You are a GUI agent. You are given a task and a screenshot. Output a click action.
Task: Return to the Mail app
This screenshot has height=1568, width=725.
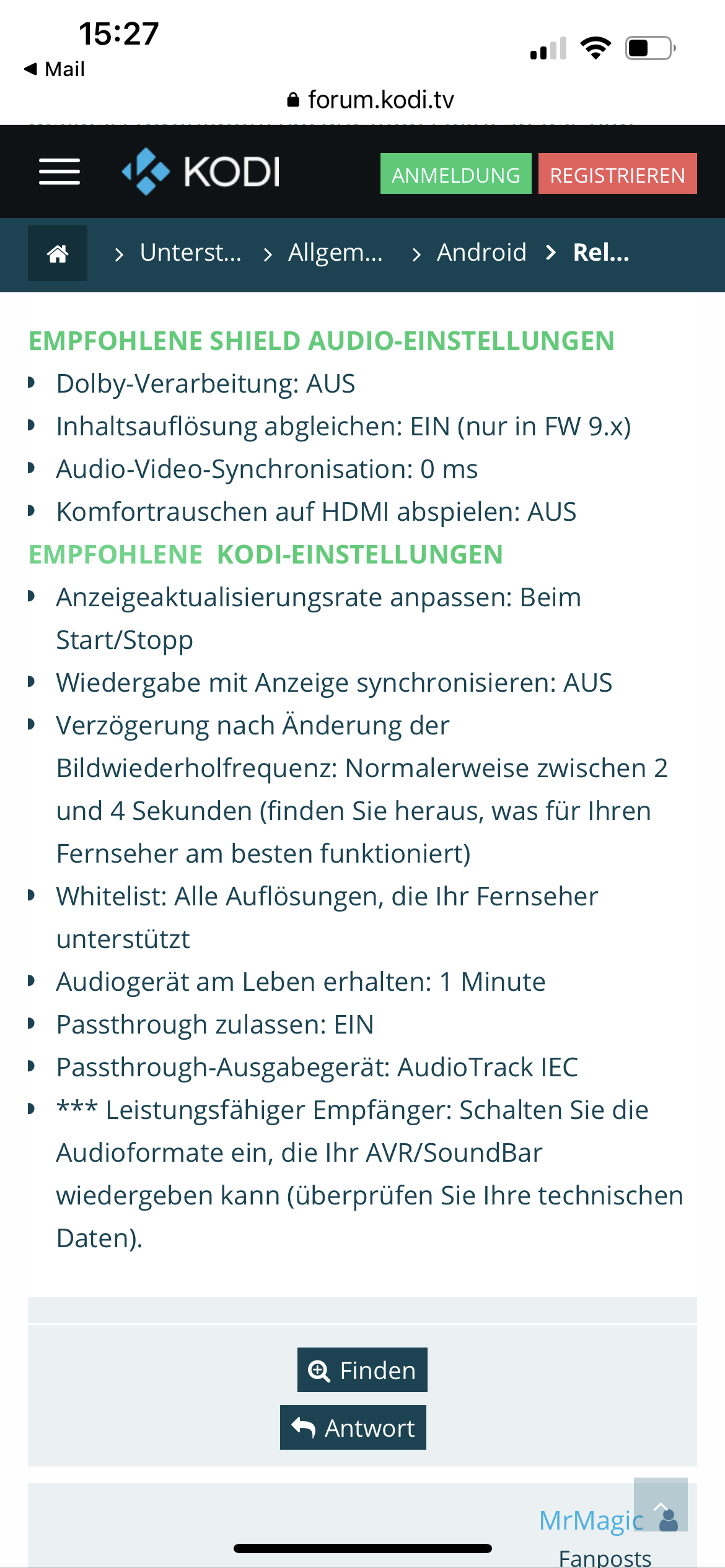(55, 69)
